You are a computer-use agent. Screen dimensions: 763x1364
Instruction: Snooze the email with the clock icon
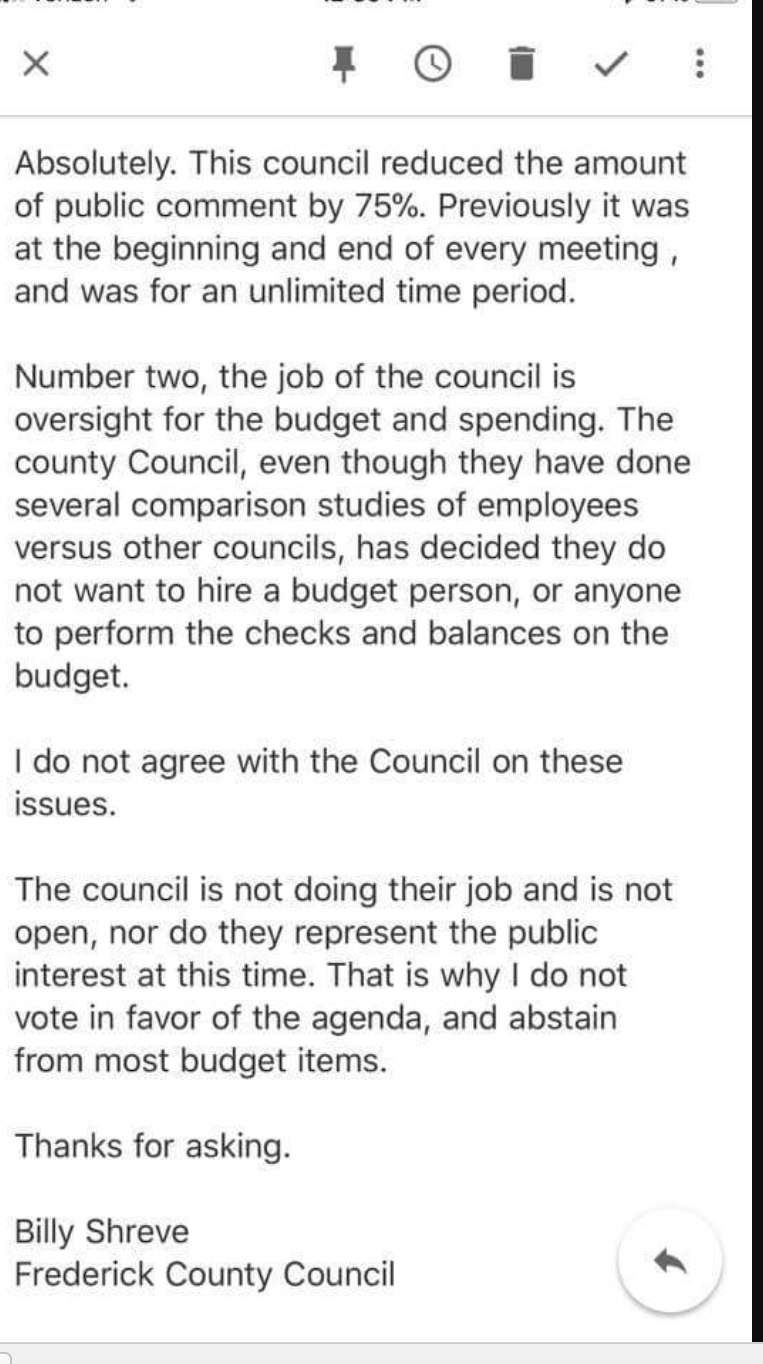pos(431,65)
